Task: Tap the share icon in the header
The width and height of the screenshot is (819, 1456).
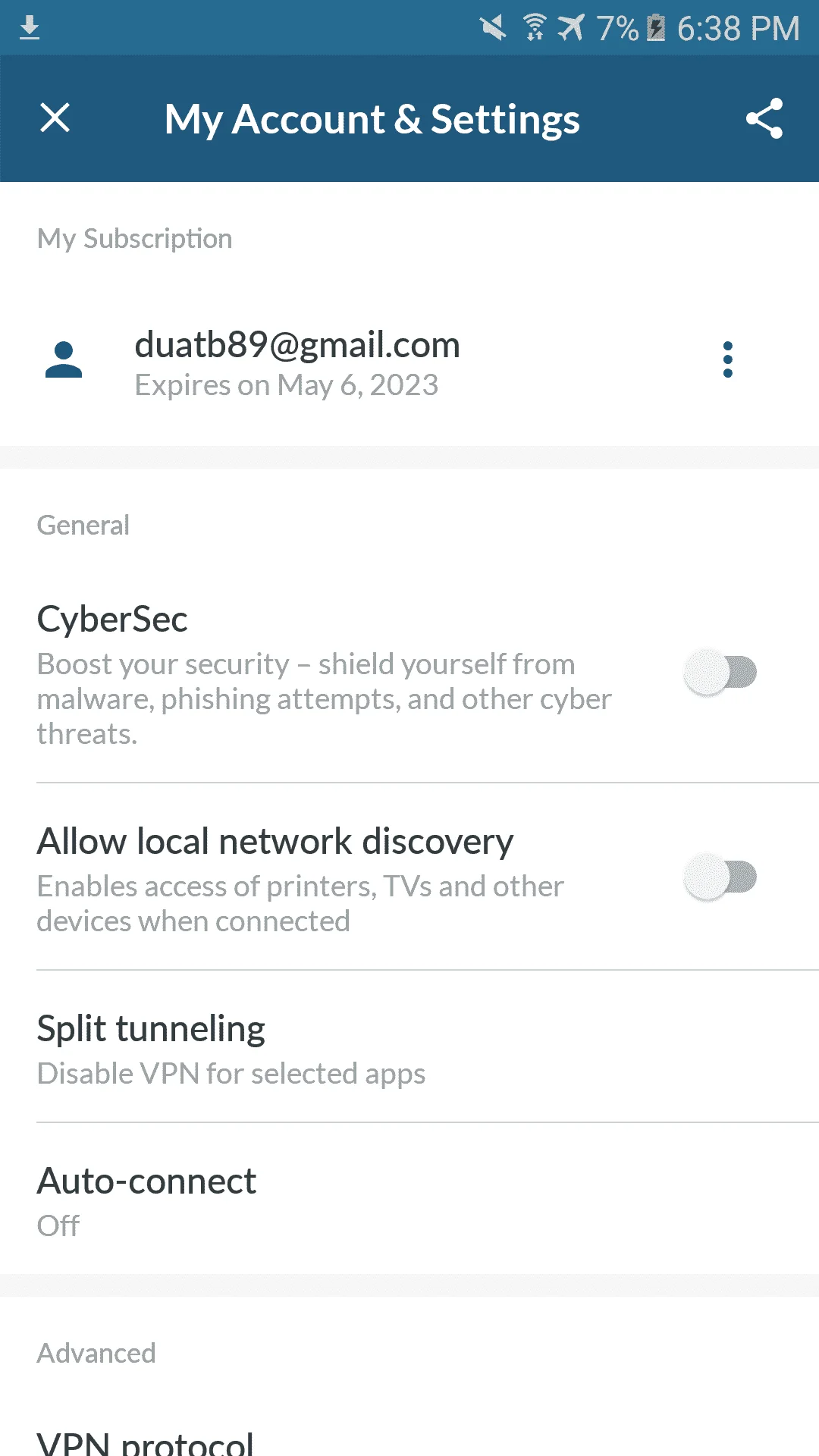Action: [x=764, y=118]
